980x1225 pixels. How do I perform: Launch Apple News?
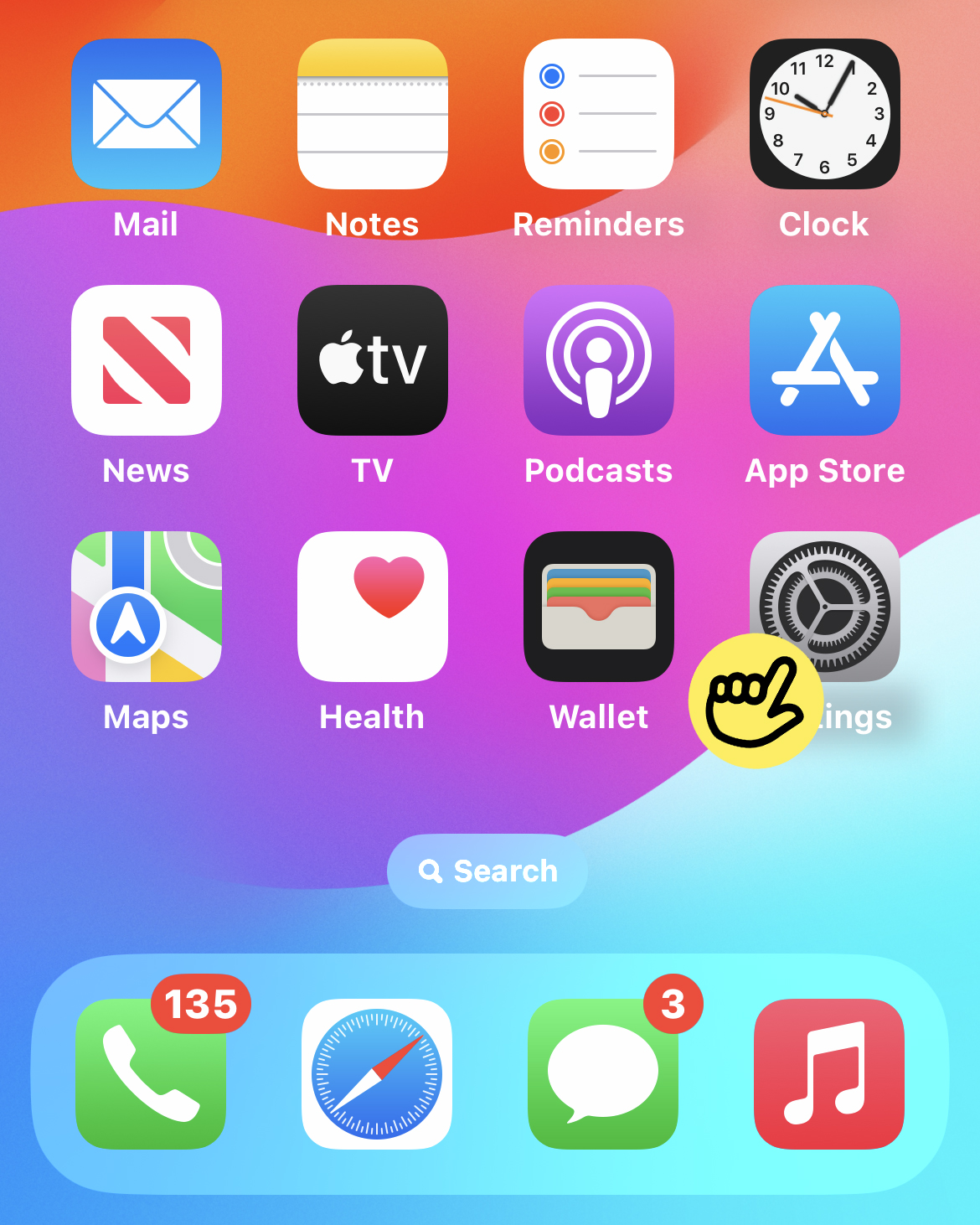(147, 360)
